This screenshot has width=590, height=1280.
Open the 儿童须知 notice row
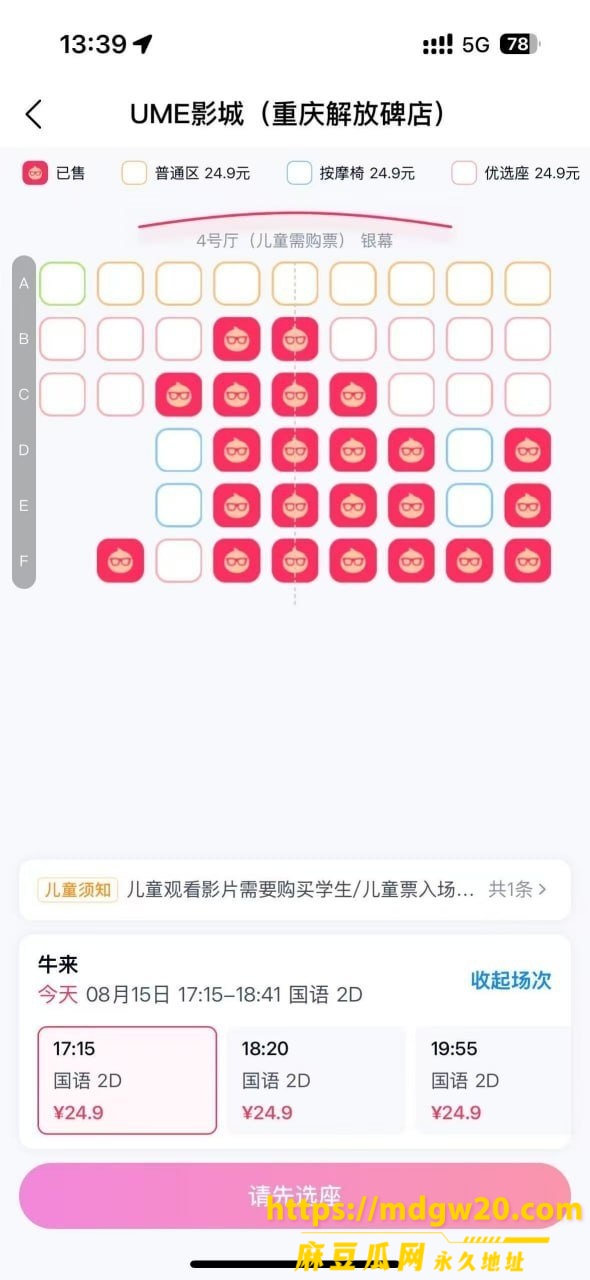[x=295, y=889]
